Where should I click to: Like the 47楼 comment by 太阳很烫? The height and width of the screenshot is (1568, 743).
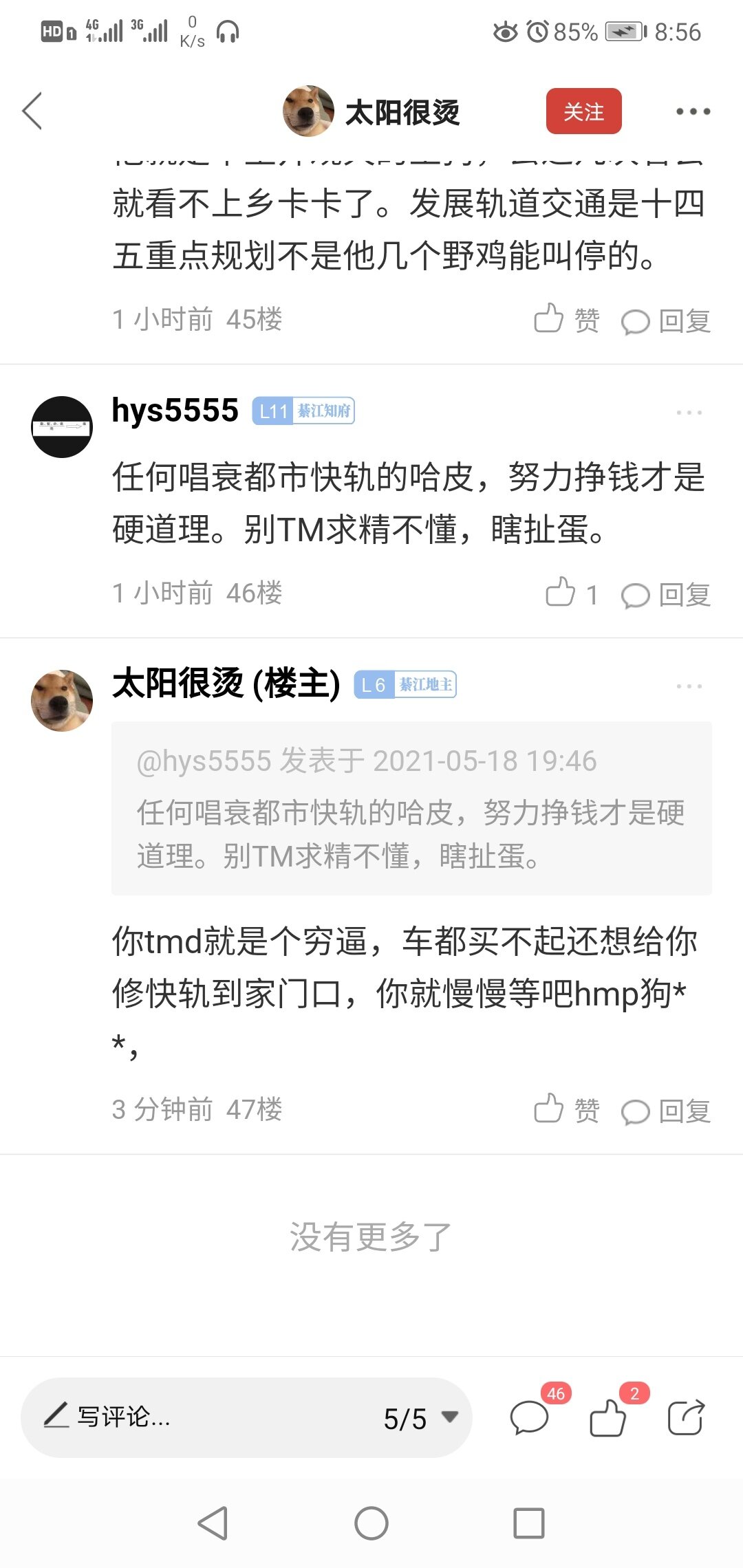click(x=566, y=1109)
